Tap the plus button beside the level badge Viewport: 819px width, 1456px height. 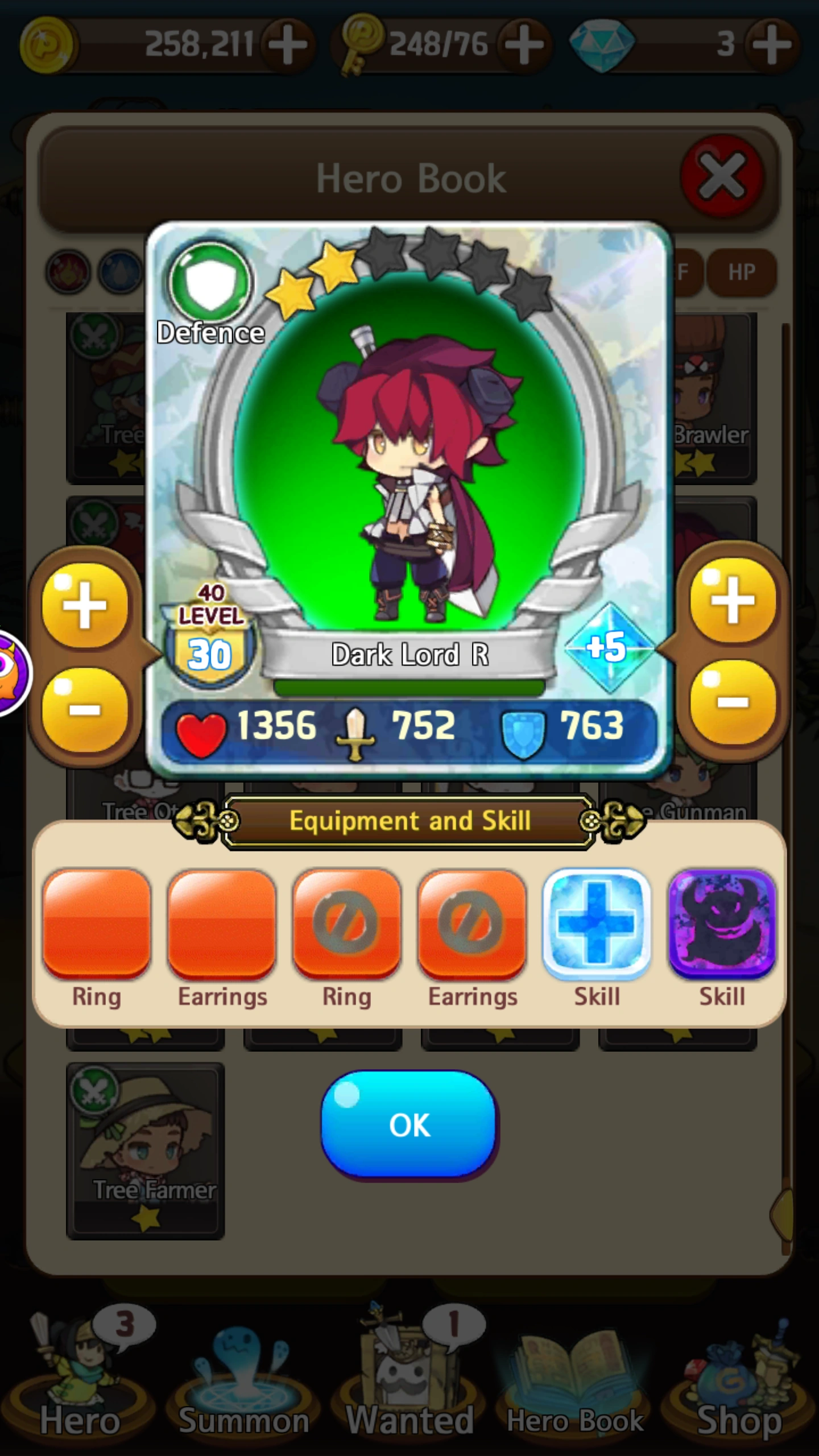(x=85, y=605)
